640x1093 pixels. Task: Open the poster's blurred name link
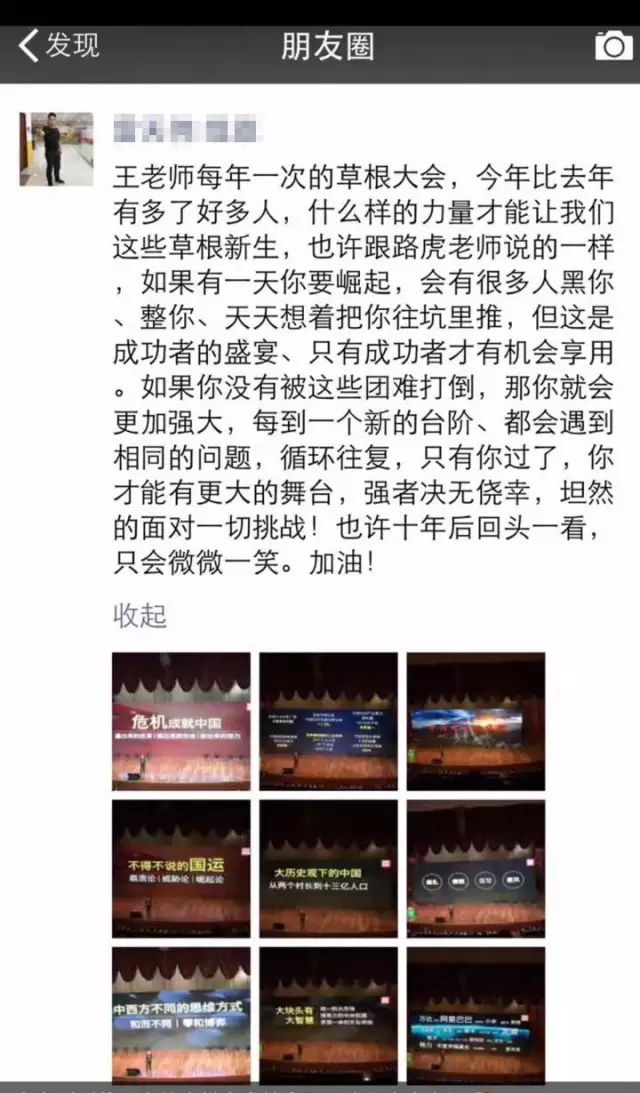(x=186, y=129)
